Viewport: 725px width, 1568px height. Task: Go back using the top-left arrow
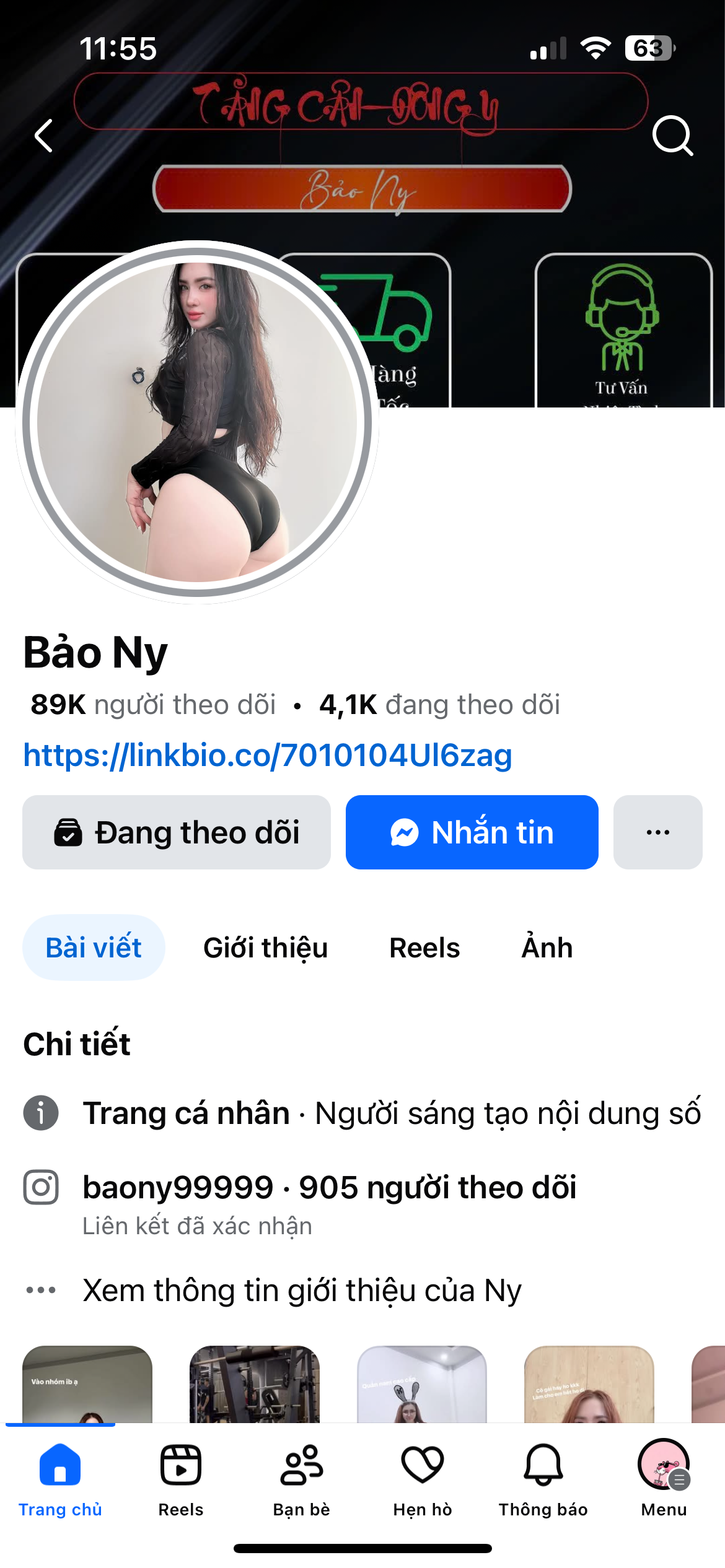tap(44, 136)
